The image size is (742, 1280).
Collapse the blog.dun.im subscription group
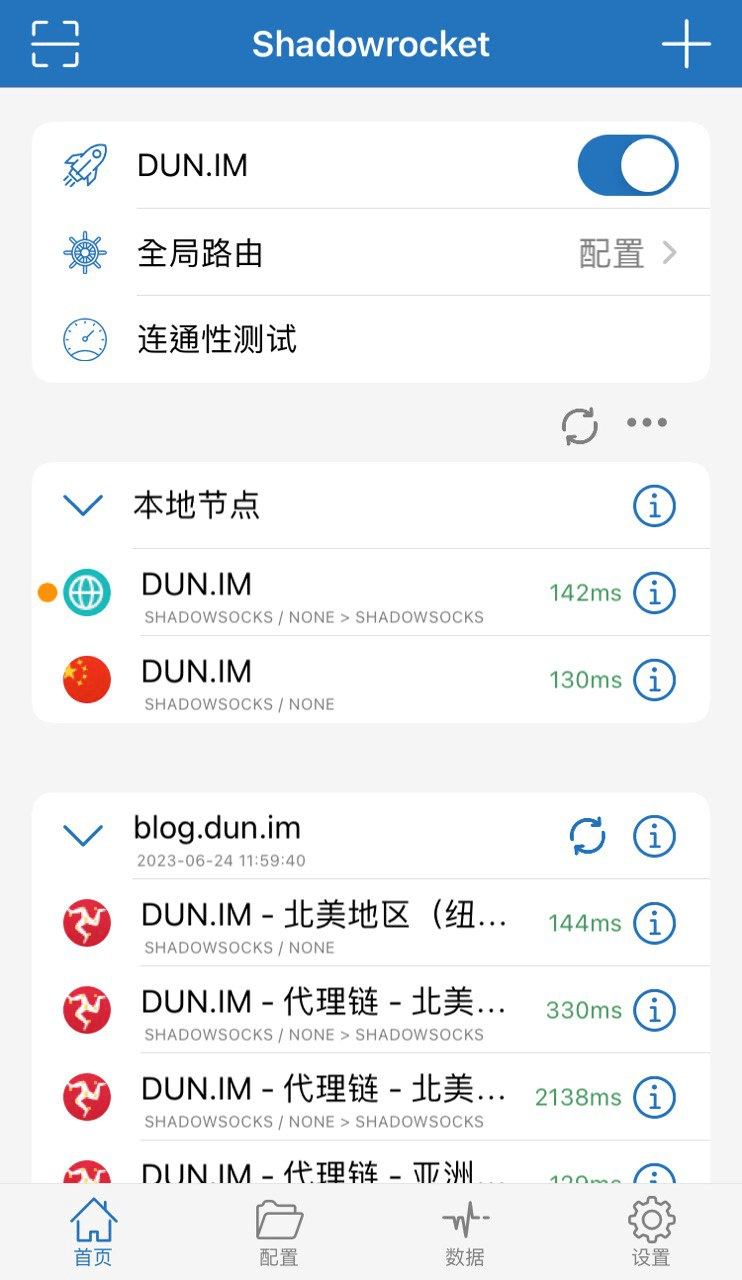(83, 836)
